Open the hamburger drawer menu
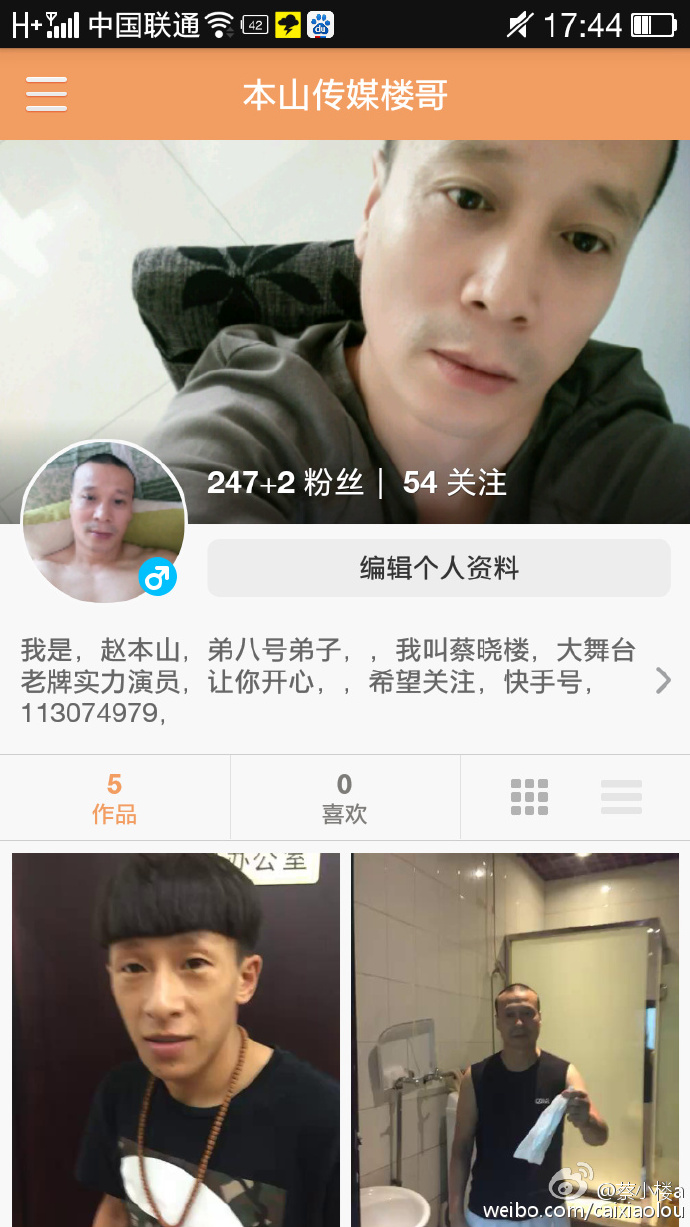The image size is (690, 1227). click(x=46, y=94)
